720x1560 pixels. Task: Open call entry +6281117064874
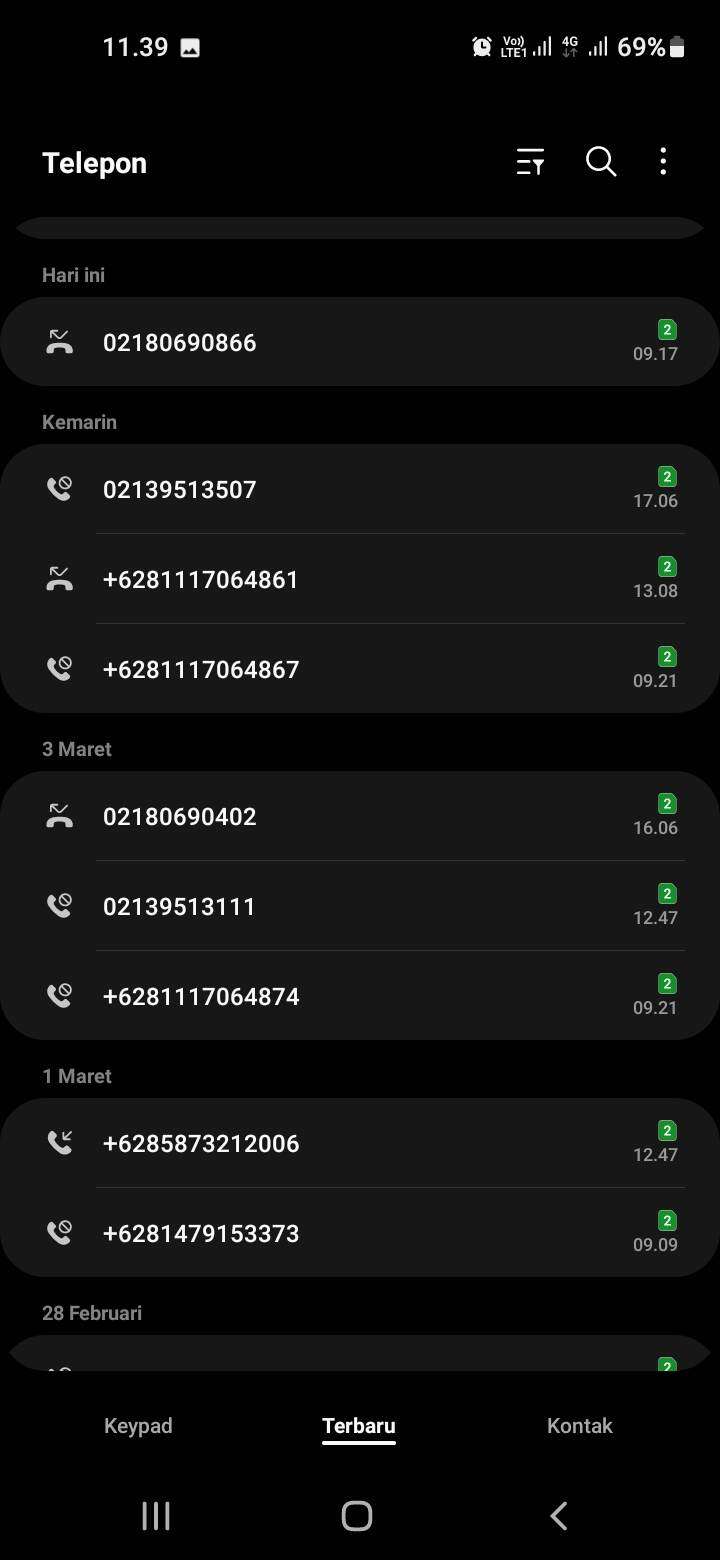pyautogui.click(x=360, y=996)
